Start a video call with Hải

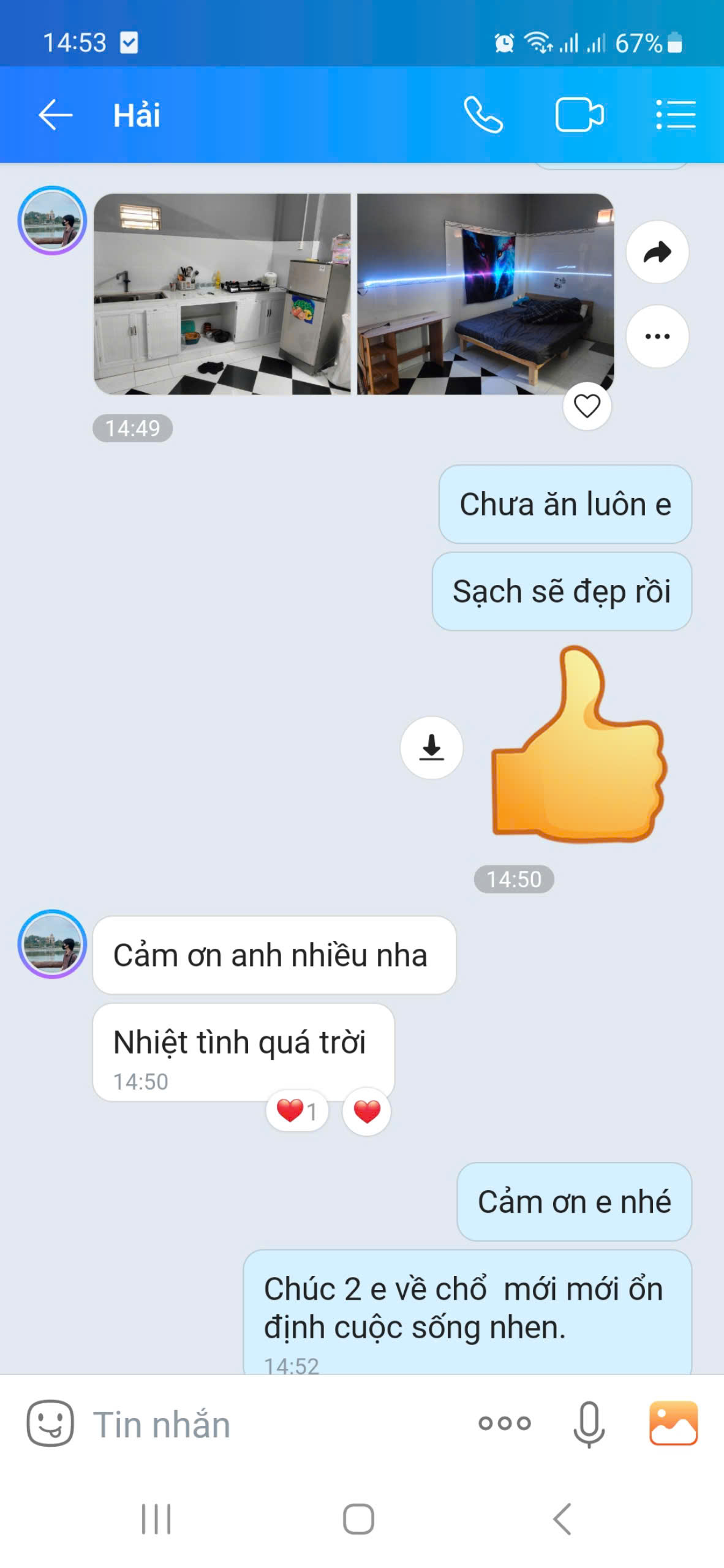pyautogui.click(x=579, y=115)
